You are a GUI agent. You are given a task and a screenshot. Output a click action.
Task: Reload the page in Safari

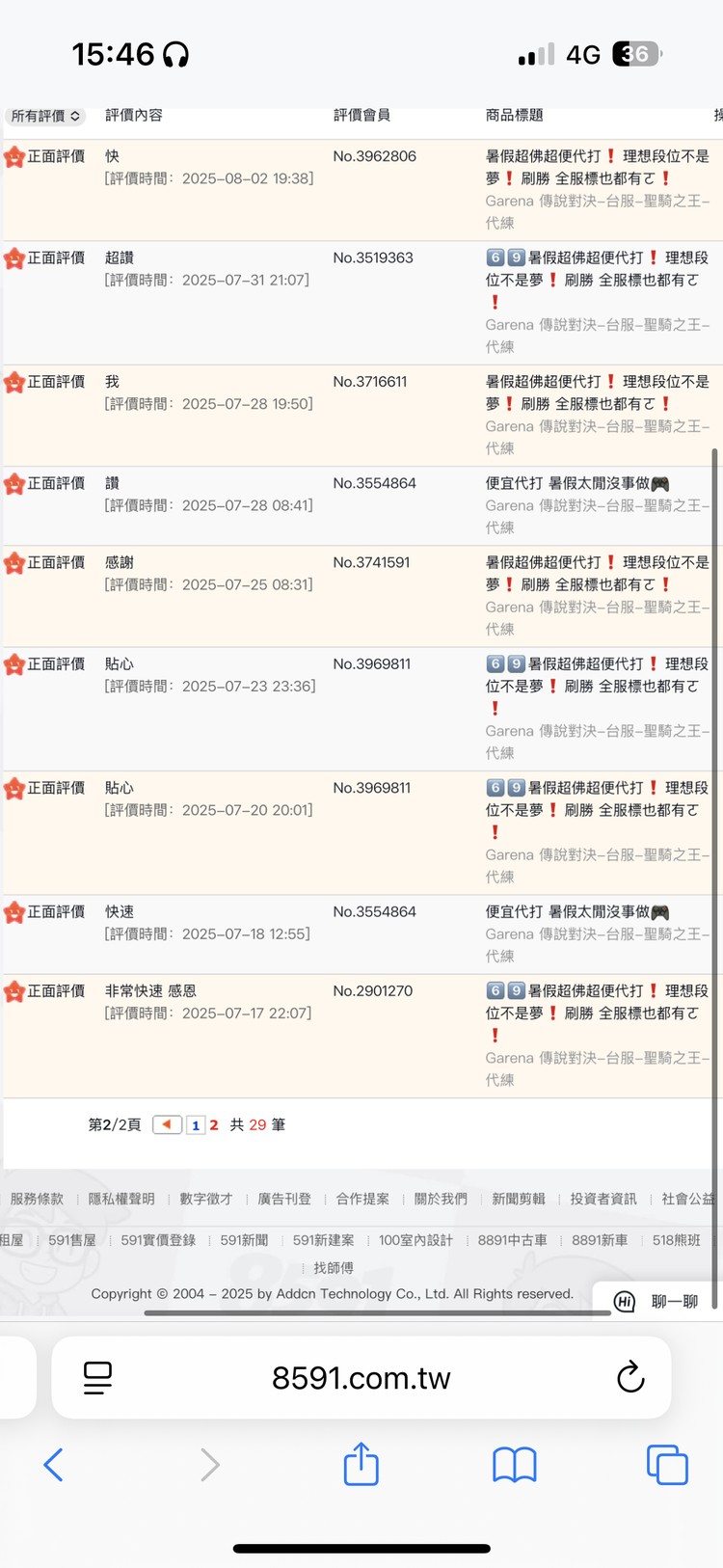[x=630, y=1377]
